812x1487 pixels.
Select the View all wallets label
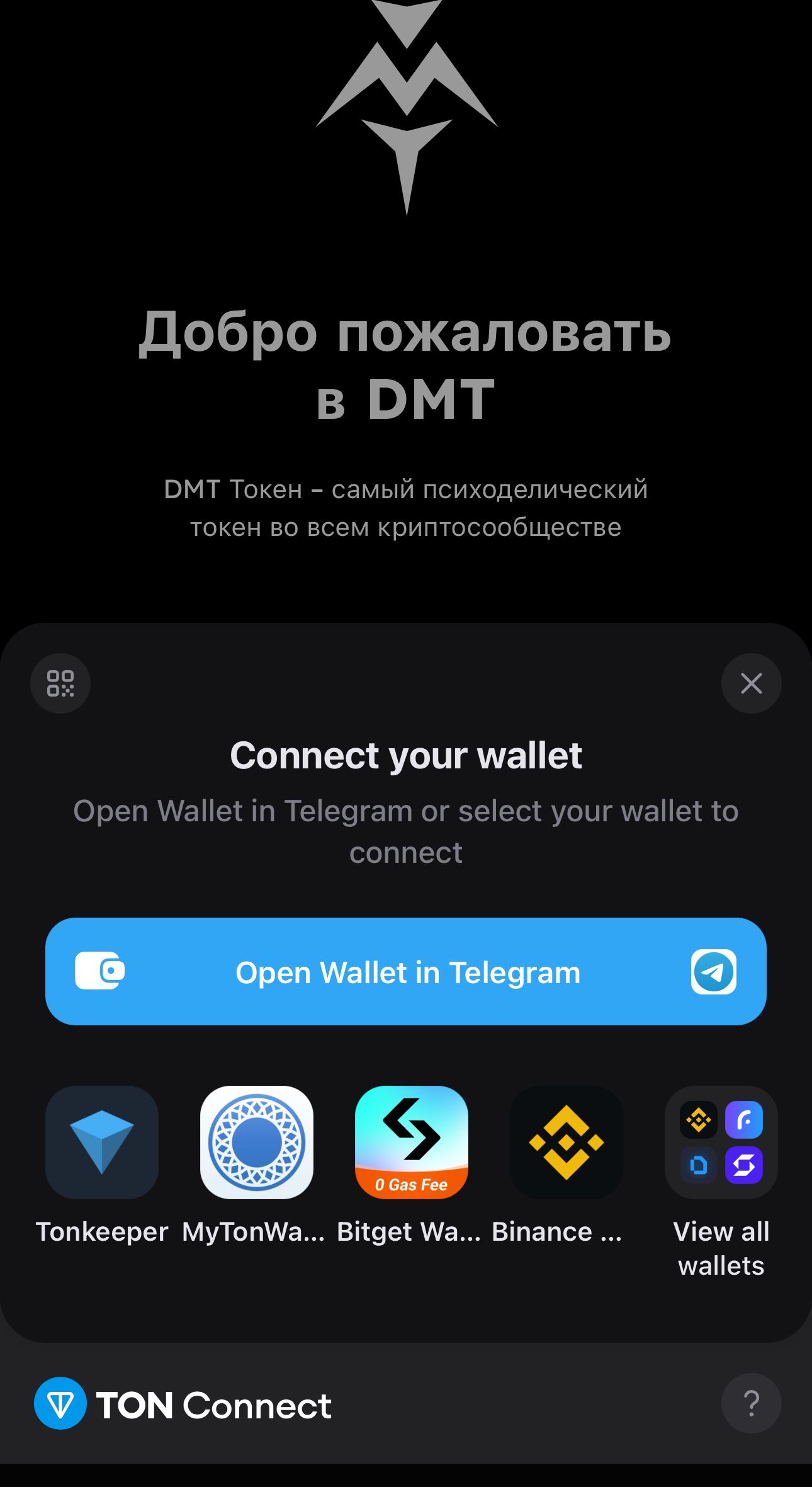(721, 1250)
